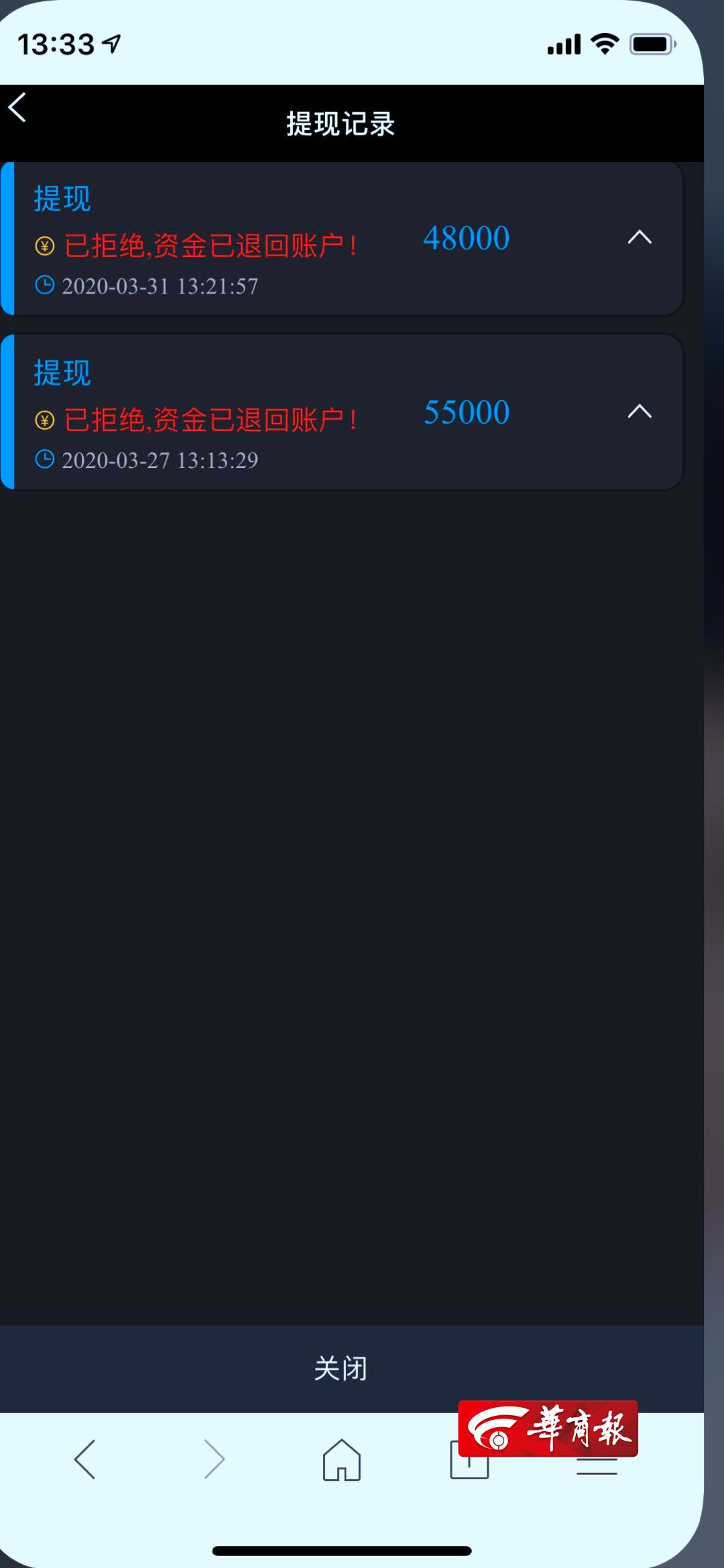
Task: Go back from the 提现记录 page
Action: pyautogui.click(x=17, y=108)
